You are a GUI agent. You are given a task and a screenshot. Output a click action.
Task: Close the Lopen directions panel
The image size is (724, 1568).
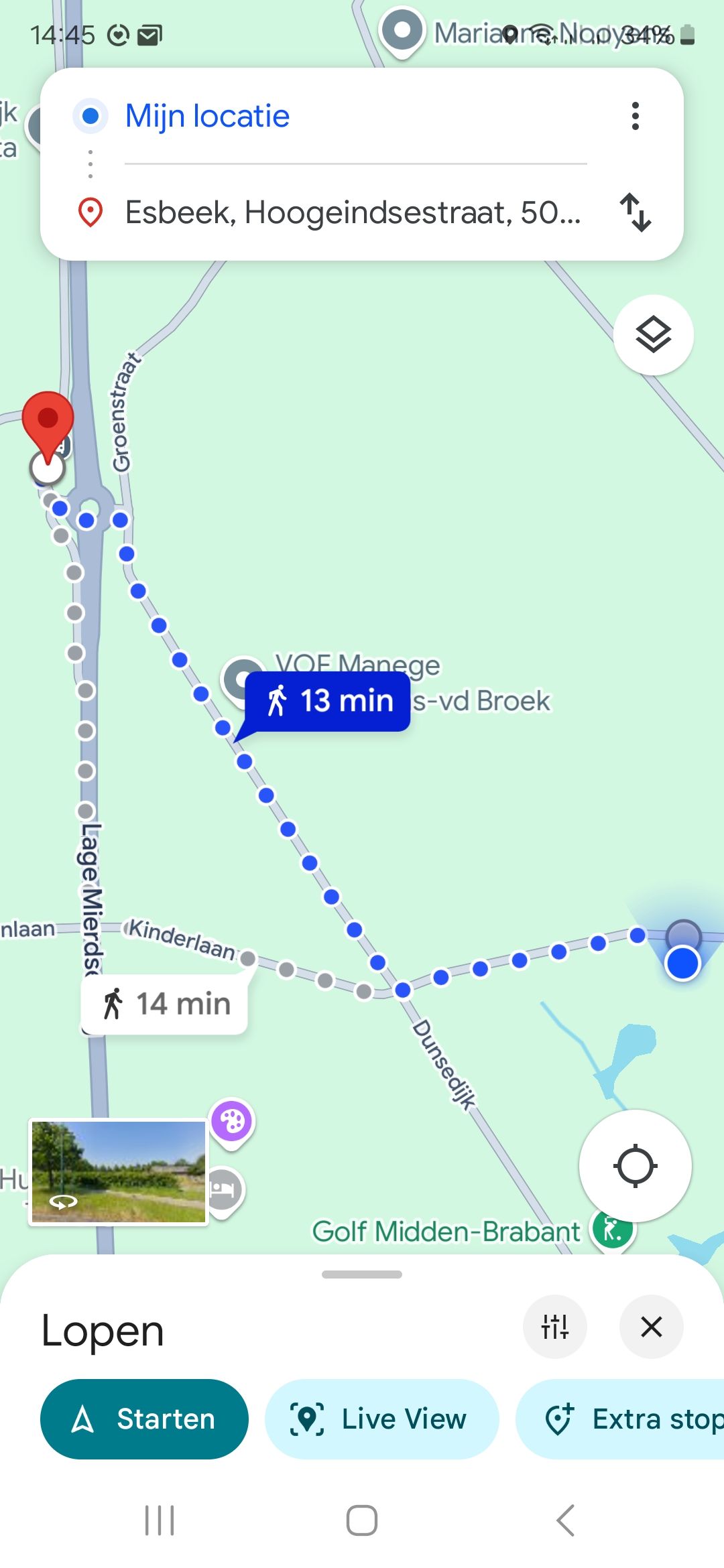(651, 1327)
